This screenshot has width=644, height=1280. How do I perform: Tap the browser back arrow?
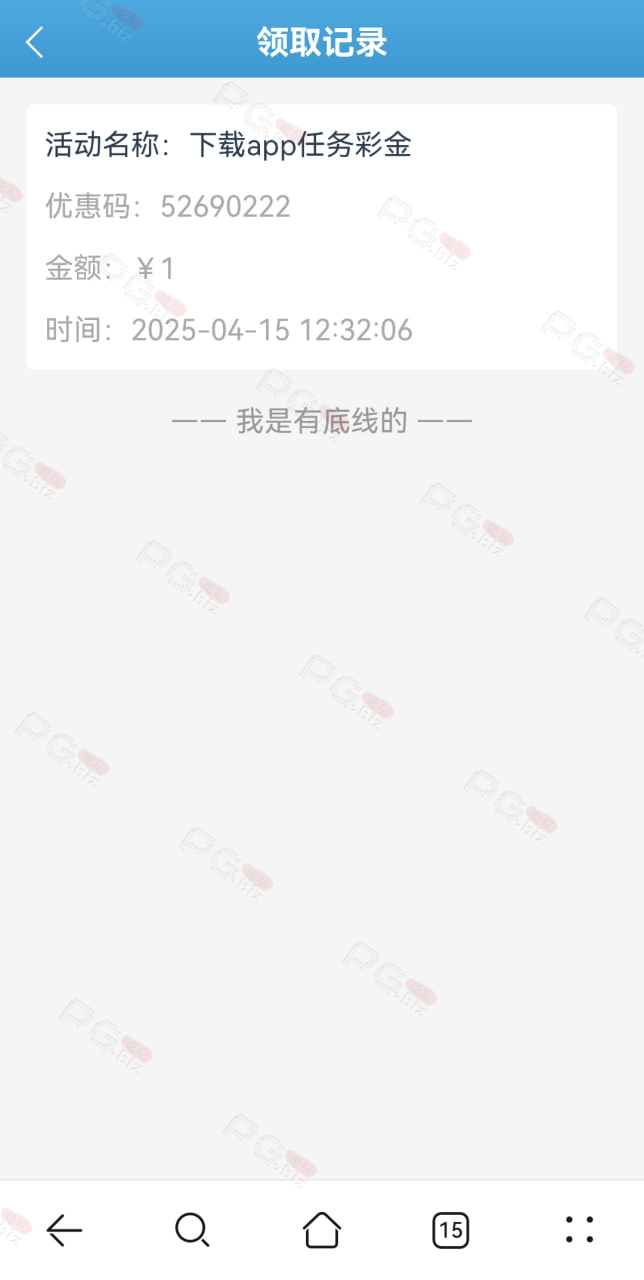tap(64, 1230)
